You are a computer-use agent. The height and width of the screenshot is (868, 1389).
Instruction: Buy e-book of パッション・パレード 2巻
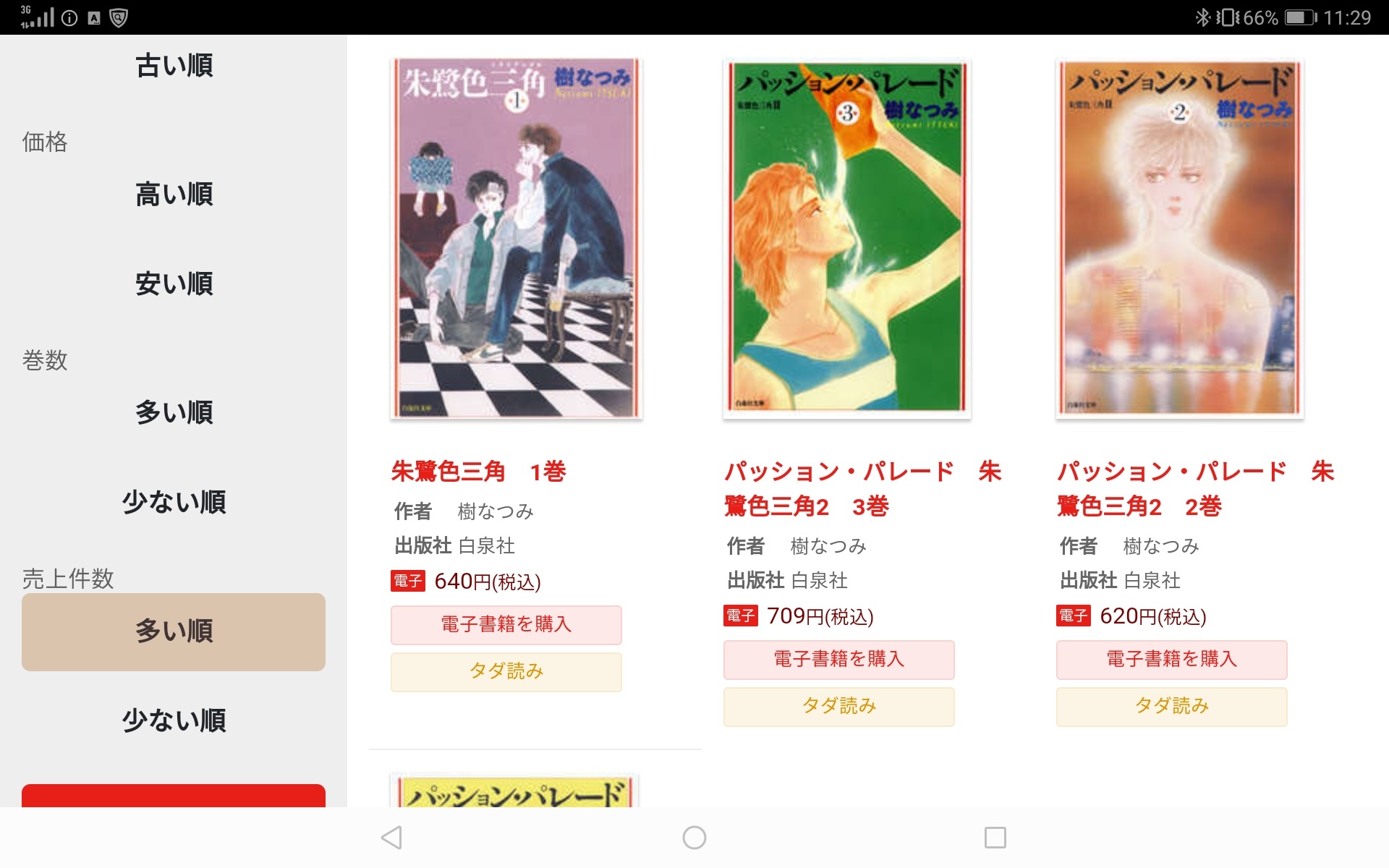(x=1171, y=659)
